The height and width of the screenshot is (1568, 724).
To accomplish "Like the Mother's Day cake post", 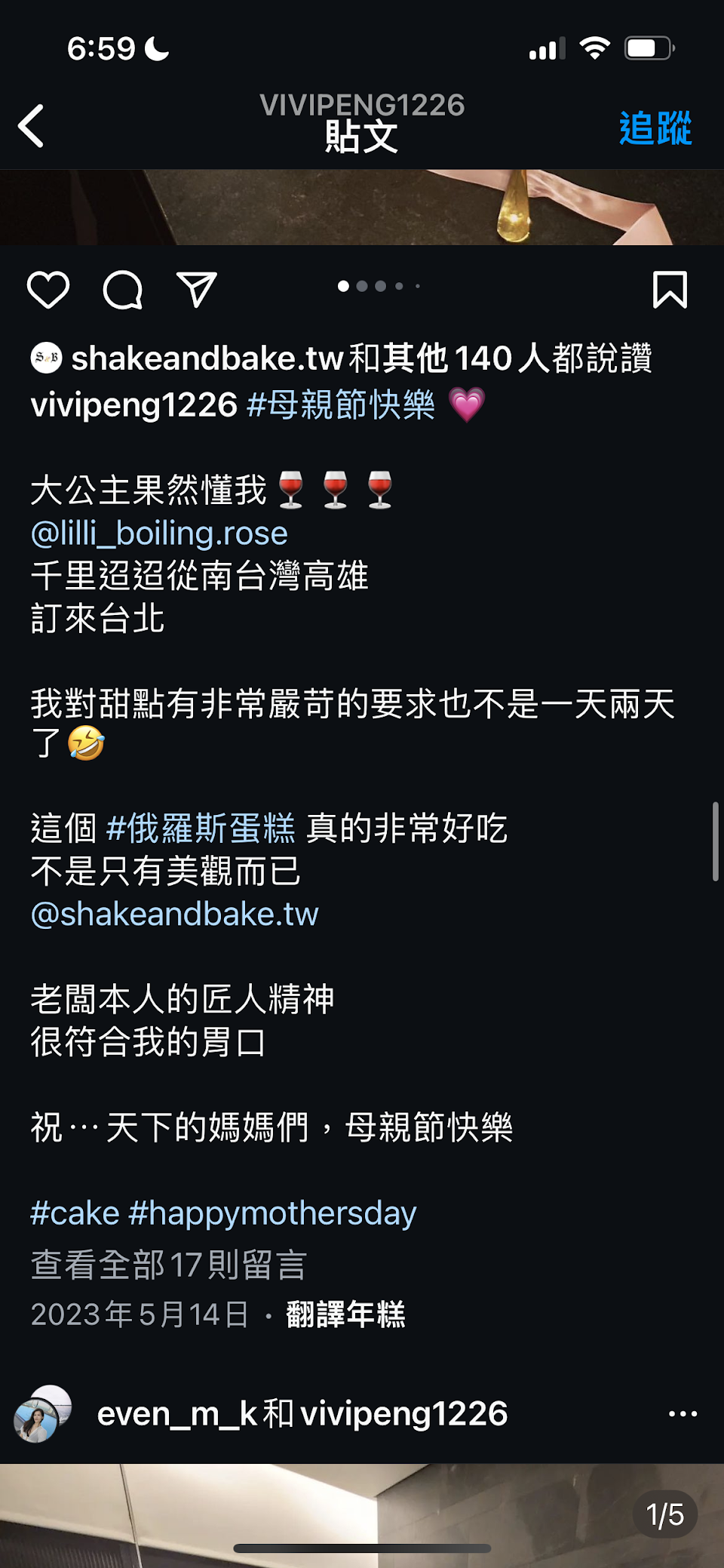I will point(48,290).
